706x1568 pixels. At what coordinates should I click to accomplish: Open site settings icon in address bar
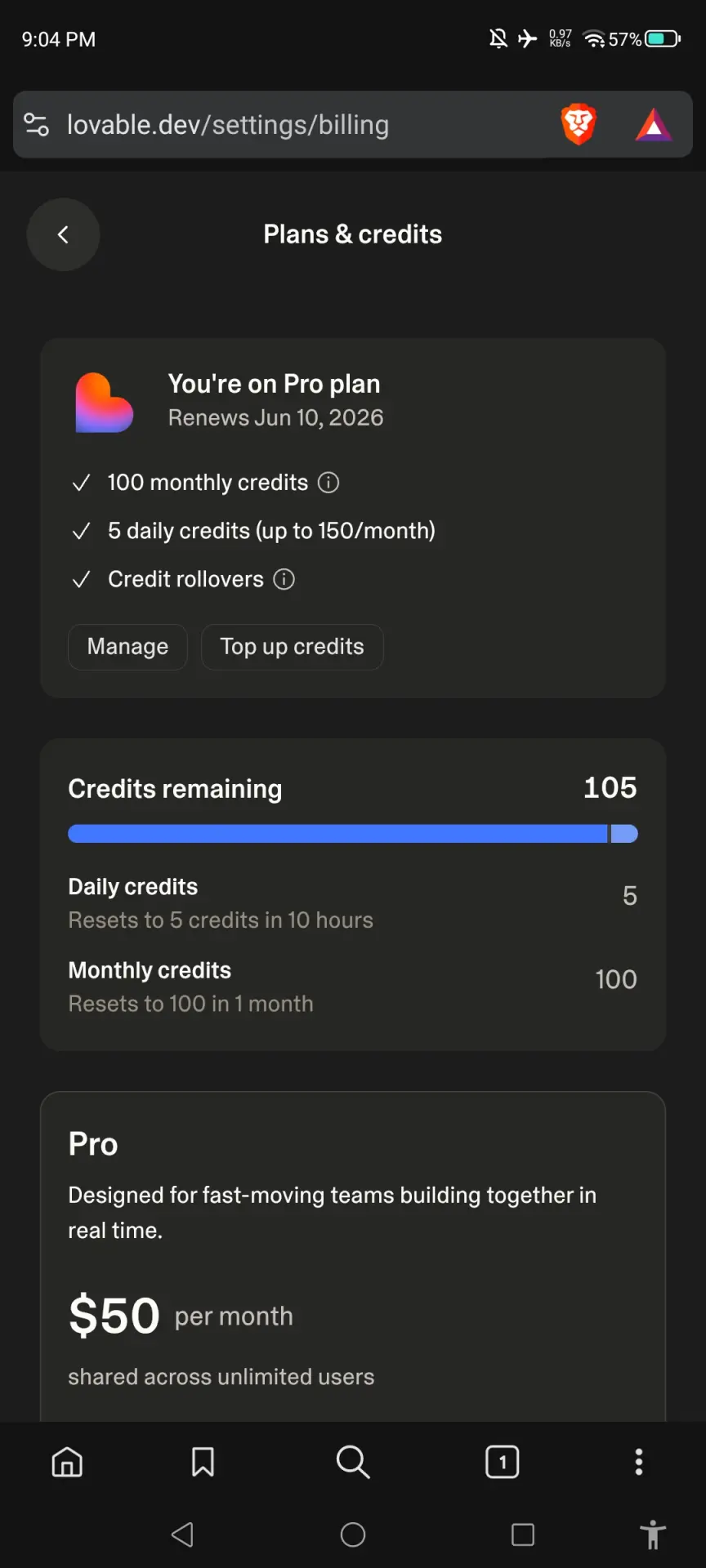tap(36, 125)
